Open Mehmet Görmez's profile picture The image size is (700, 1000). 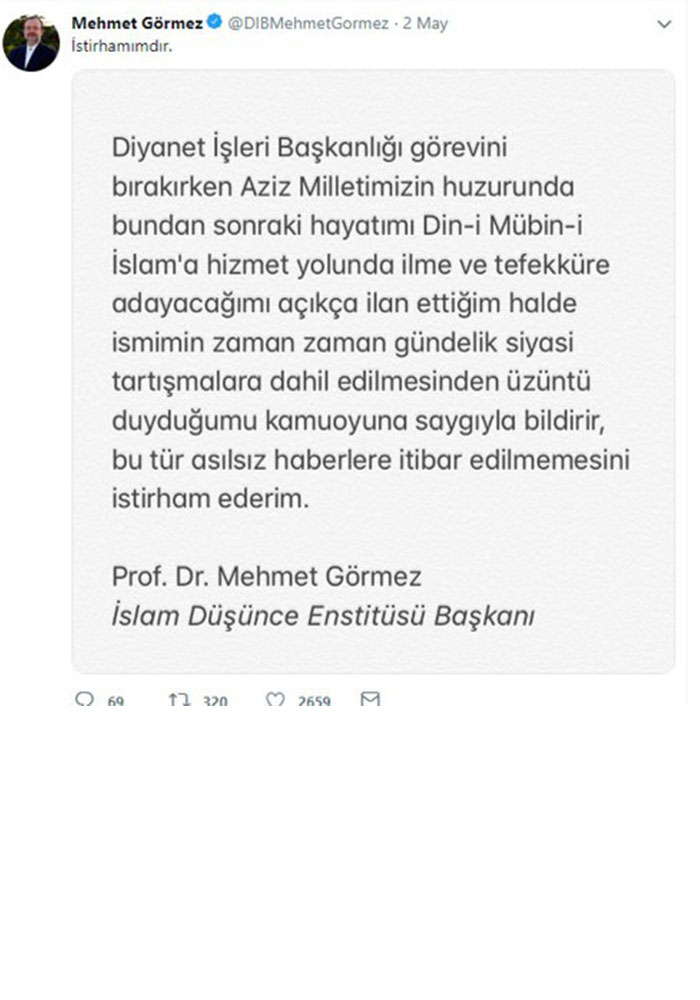click(x=31, y=43)
